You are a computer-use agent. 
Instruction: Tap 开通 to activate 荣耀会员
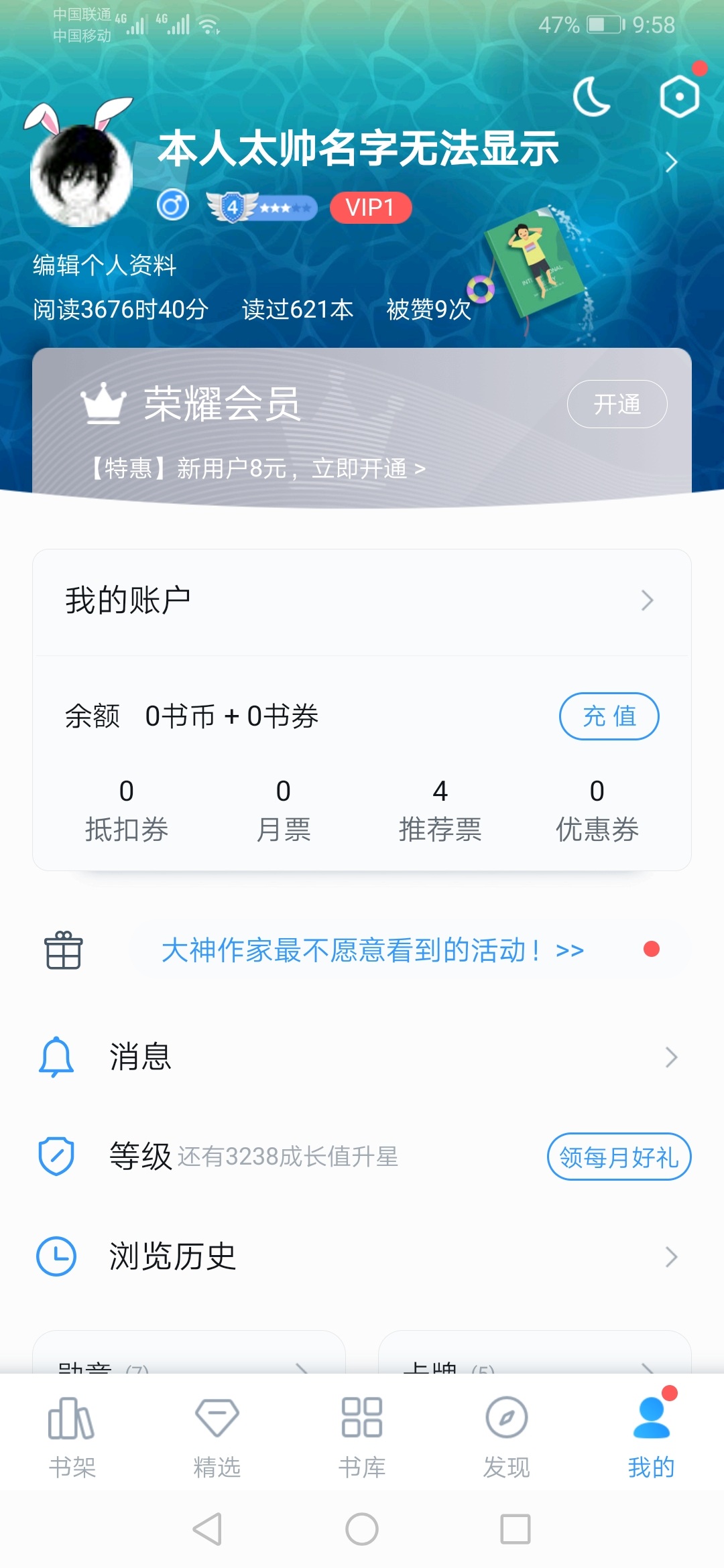pos(617,404)
